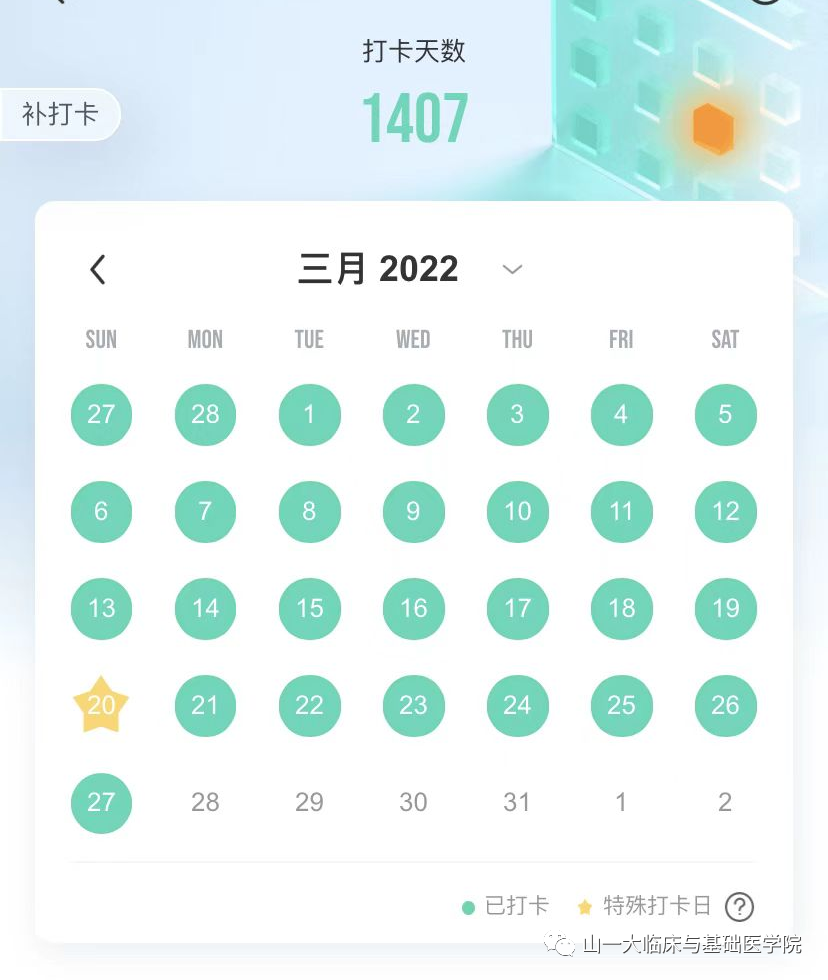Image resolution: width=828 pixels, height=980 pixels.
Task: Select March 27 in the last row
Action: coord(101,802)
